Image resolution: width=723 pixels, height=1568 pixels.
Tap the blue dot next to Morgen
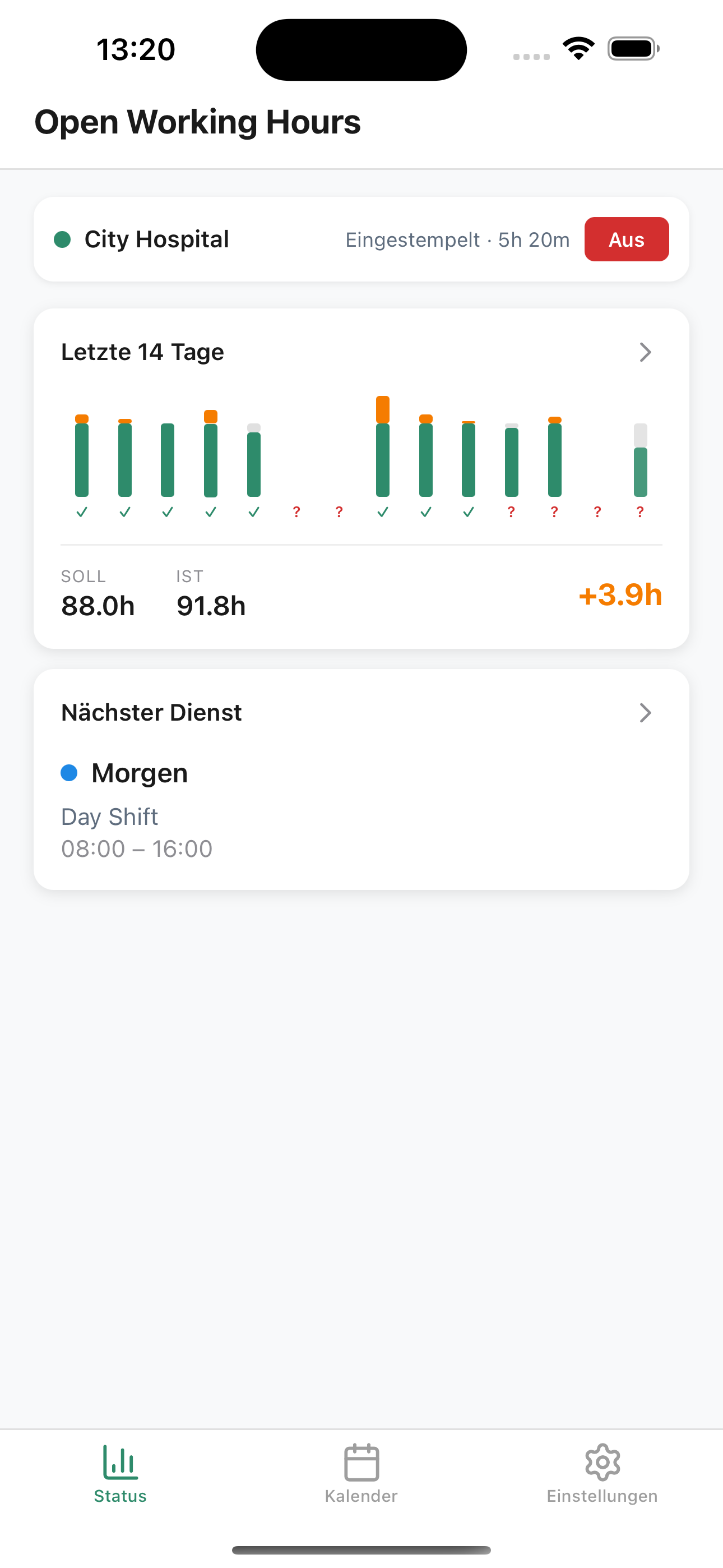69,772
